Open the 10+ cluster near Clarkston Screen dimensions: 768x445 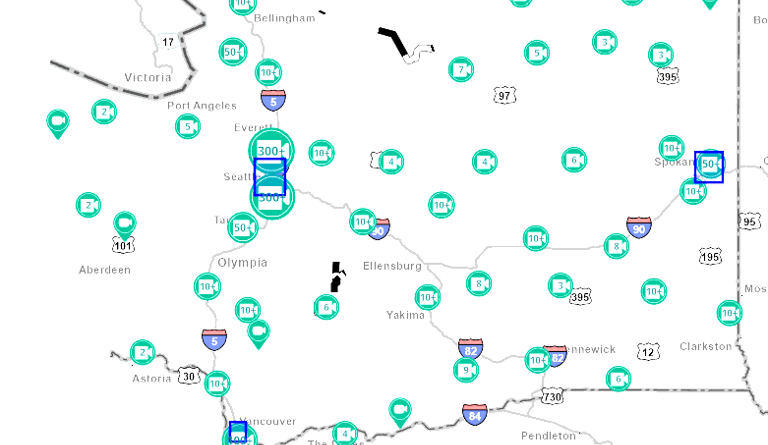click(730, 313)
